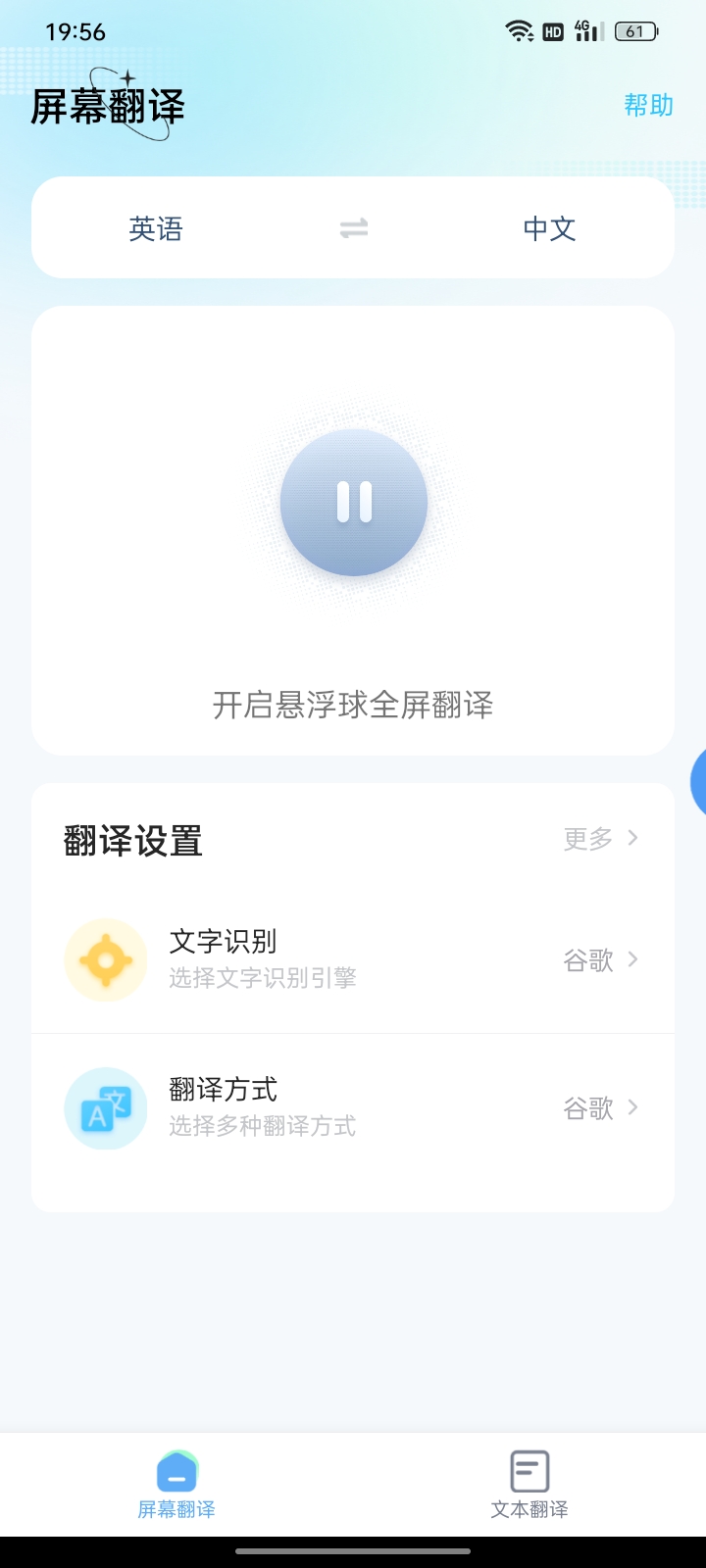Viewport: 706px width, 1568px height.
Task: Open 更多 translation settings
Action: click(601, 839)
